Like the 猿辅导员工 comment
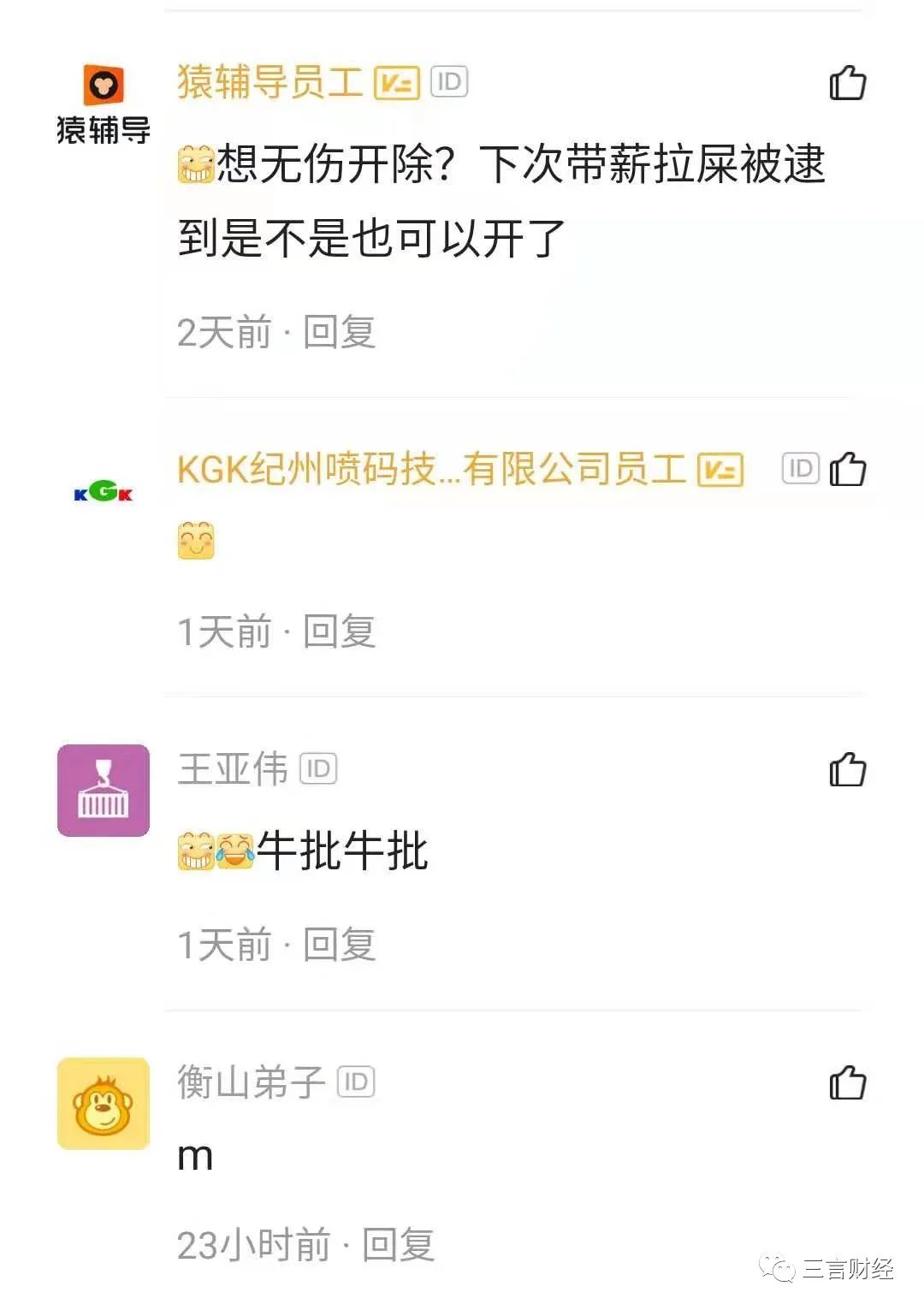This screenshot has width=924, height=1310. point(847,83)
